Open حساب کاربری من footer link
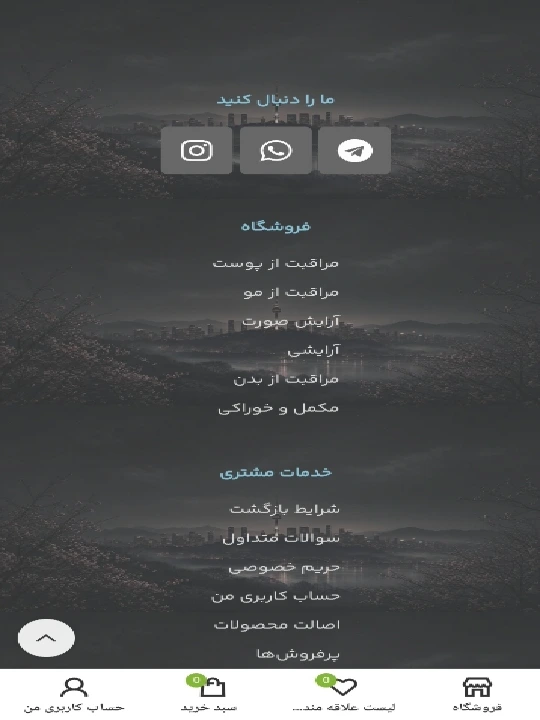 [x=276, y=596]
